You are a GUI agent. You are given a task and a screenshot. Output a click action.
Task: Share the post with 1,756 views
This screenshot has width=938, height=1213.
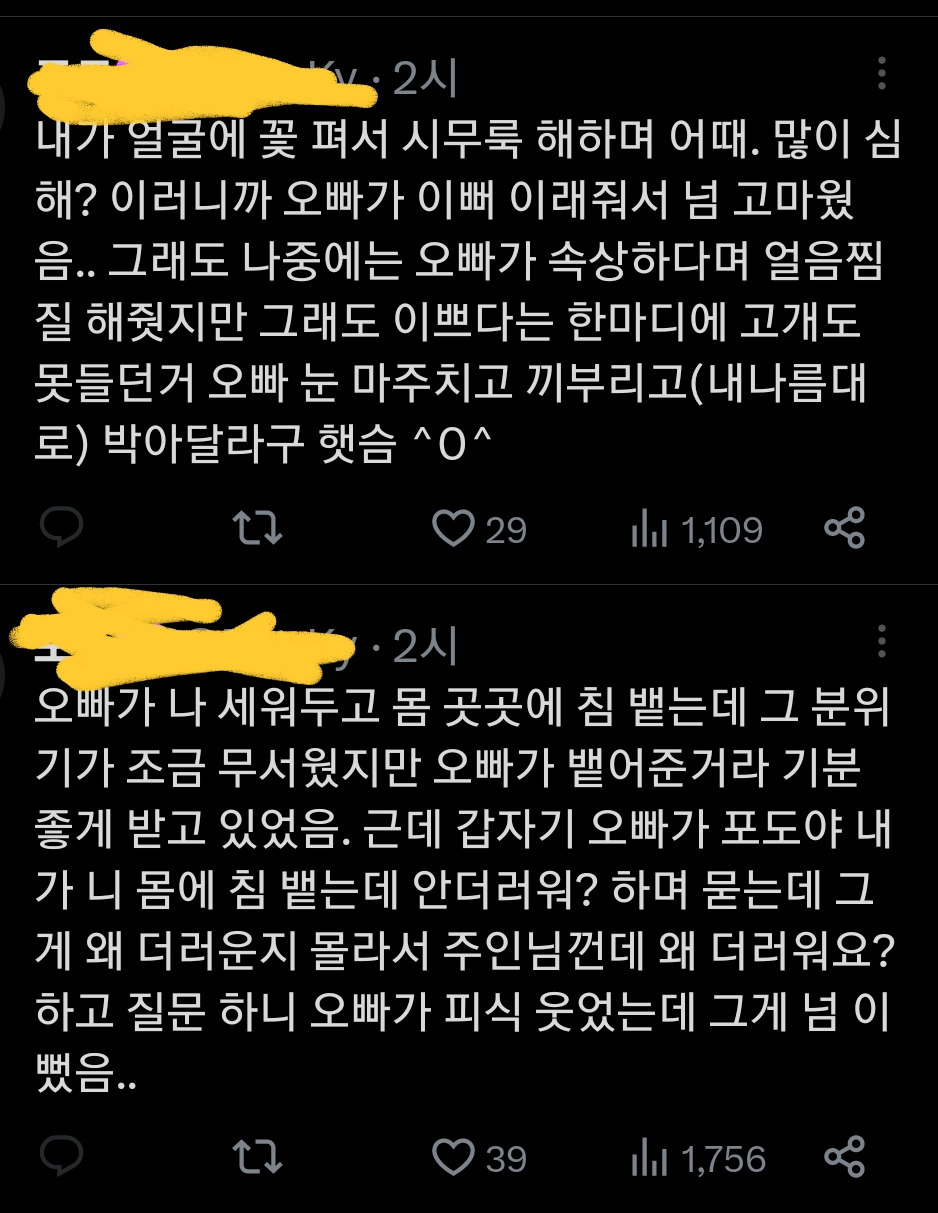click(x=844, y=1158)
